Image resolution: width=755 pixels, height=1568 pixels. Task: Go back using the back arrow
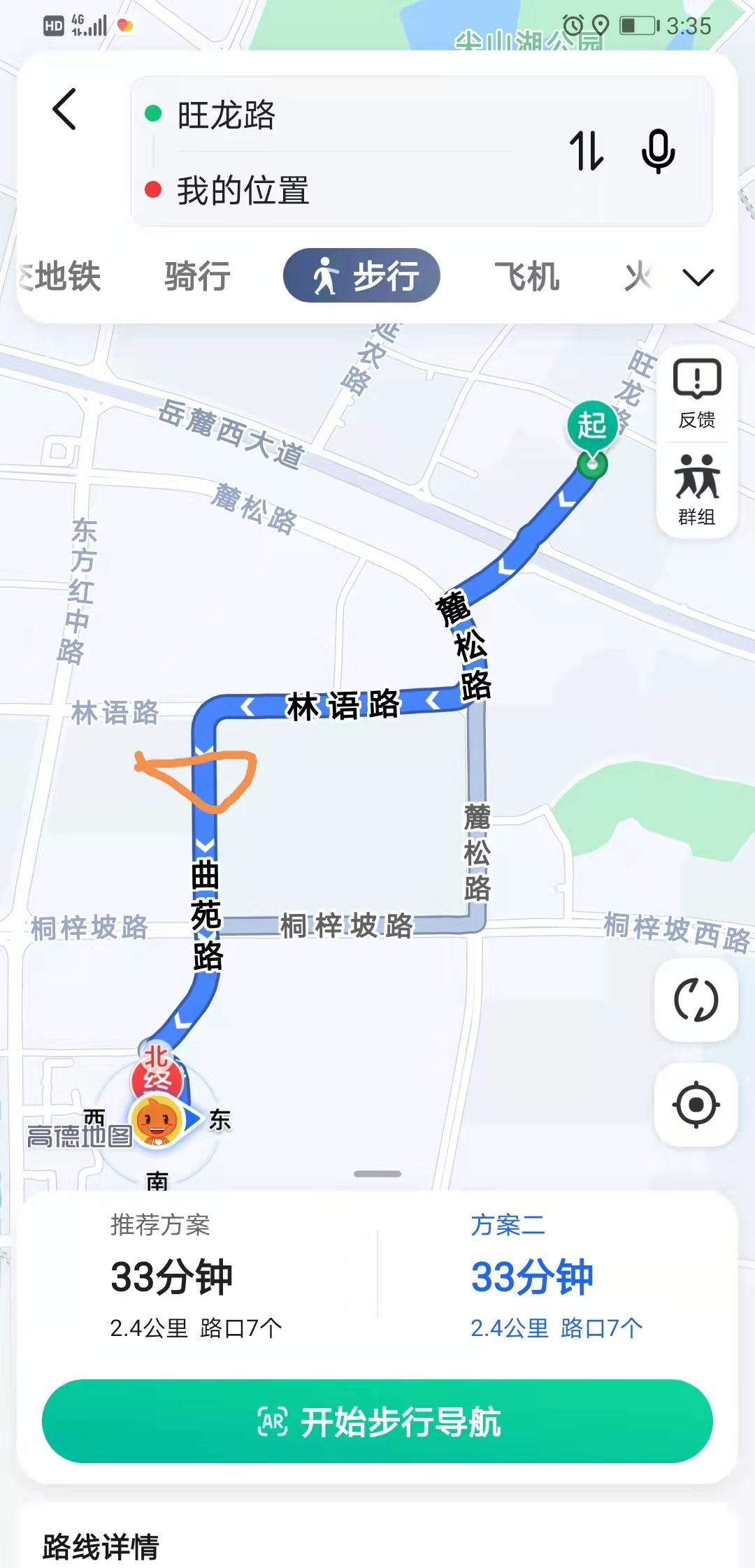click(64, 110)
